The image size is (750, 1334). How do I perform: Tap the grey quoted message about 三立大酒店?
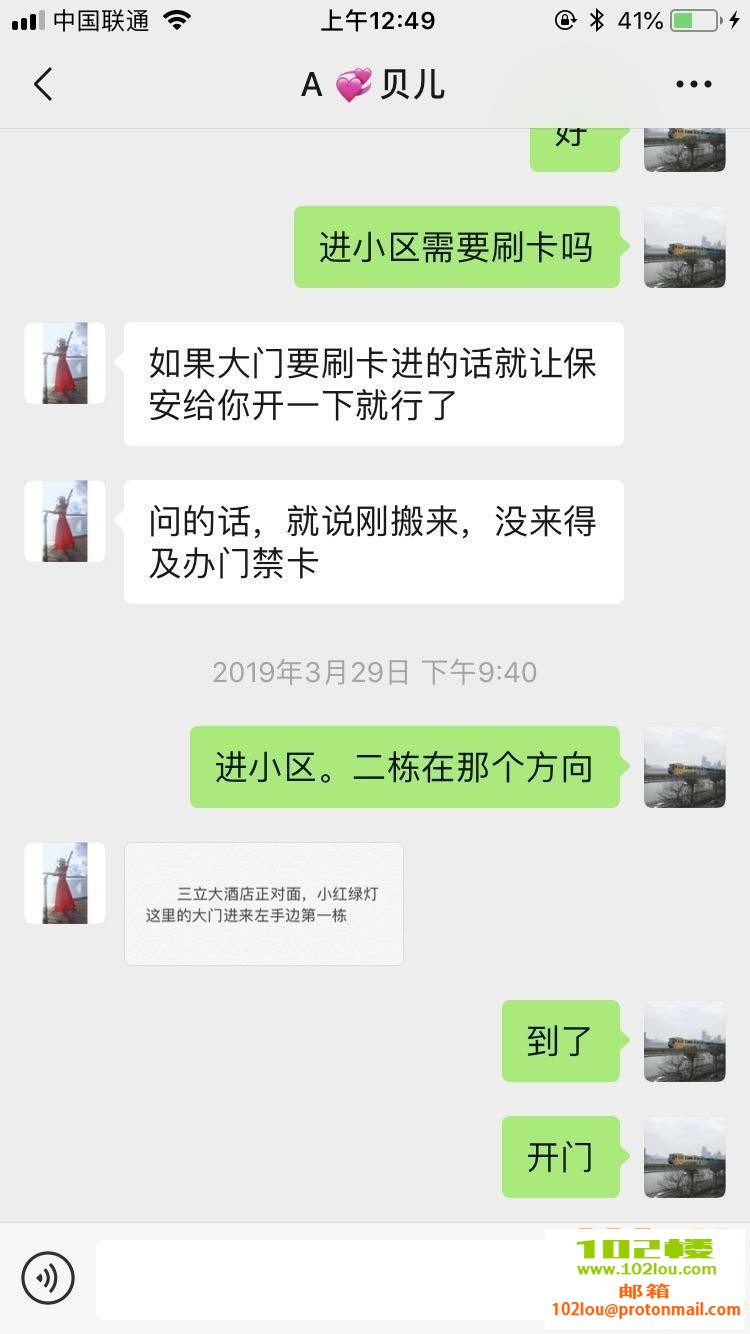pyautogui.click(x=263, y=903)
